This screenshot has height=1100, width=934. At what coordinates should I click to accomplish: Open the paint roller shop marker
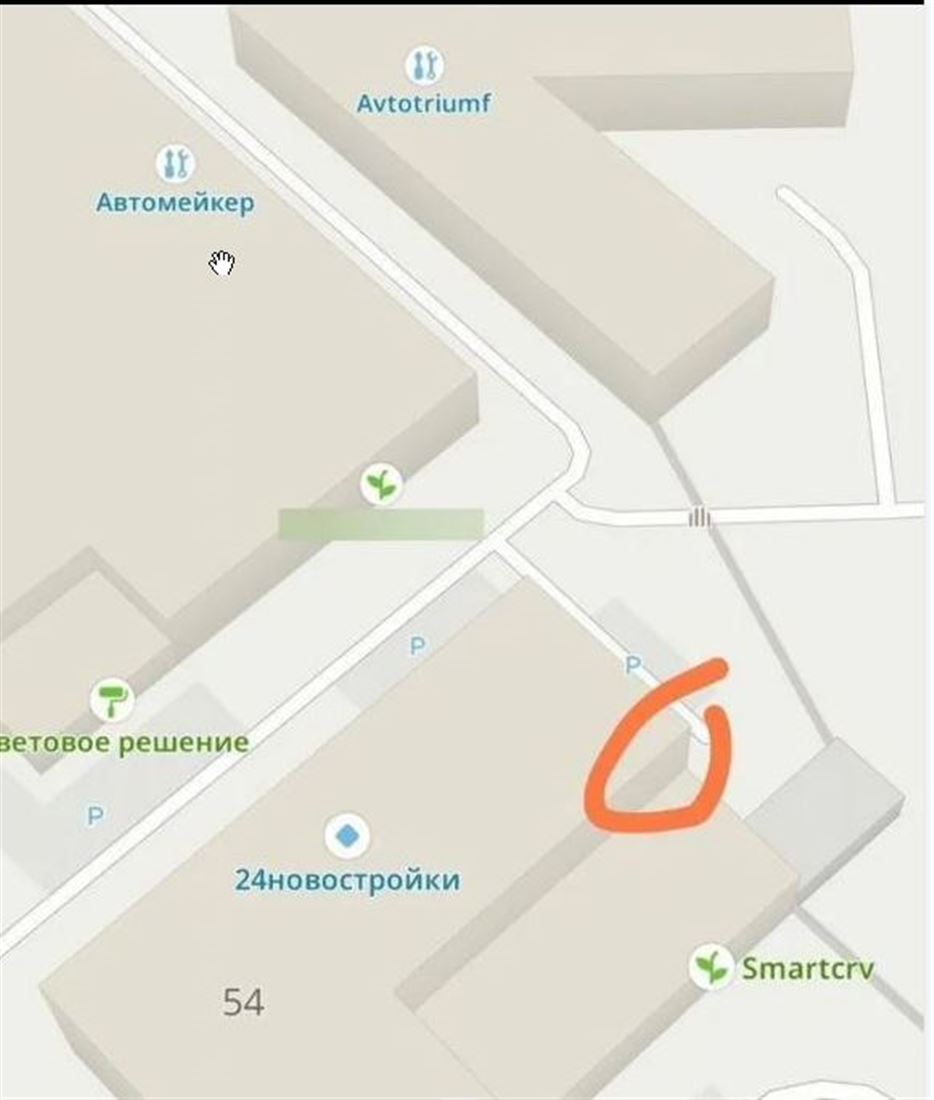coord(112,700)
